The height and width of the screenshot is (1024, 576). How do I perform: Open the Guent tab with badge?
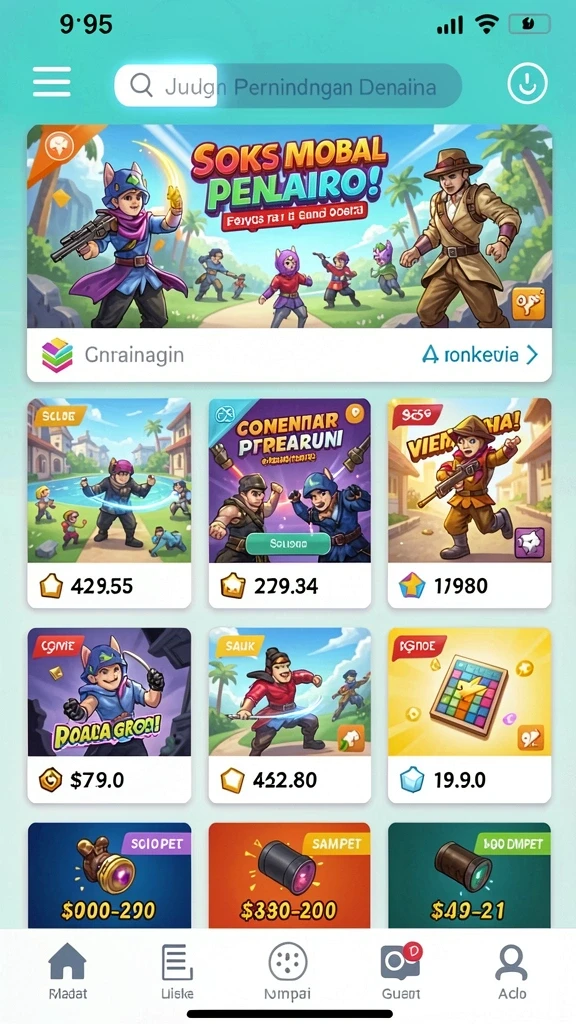401,971
